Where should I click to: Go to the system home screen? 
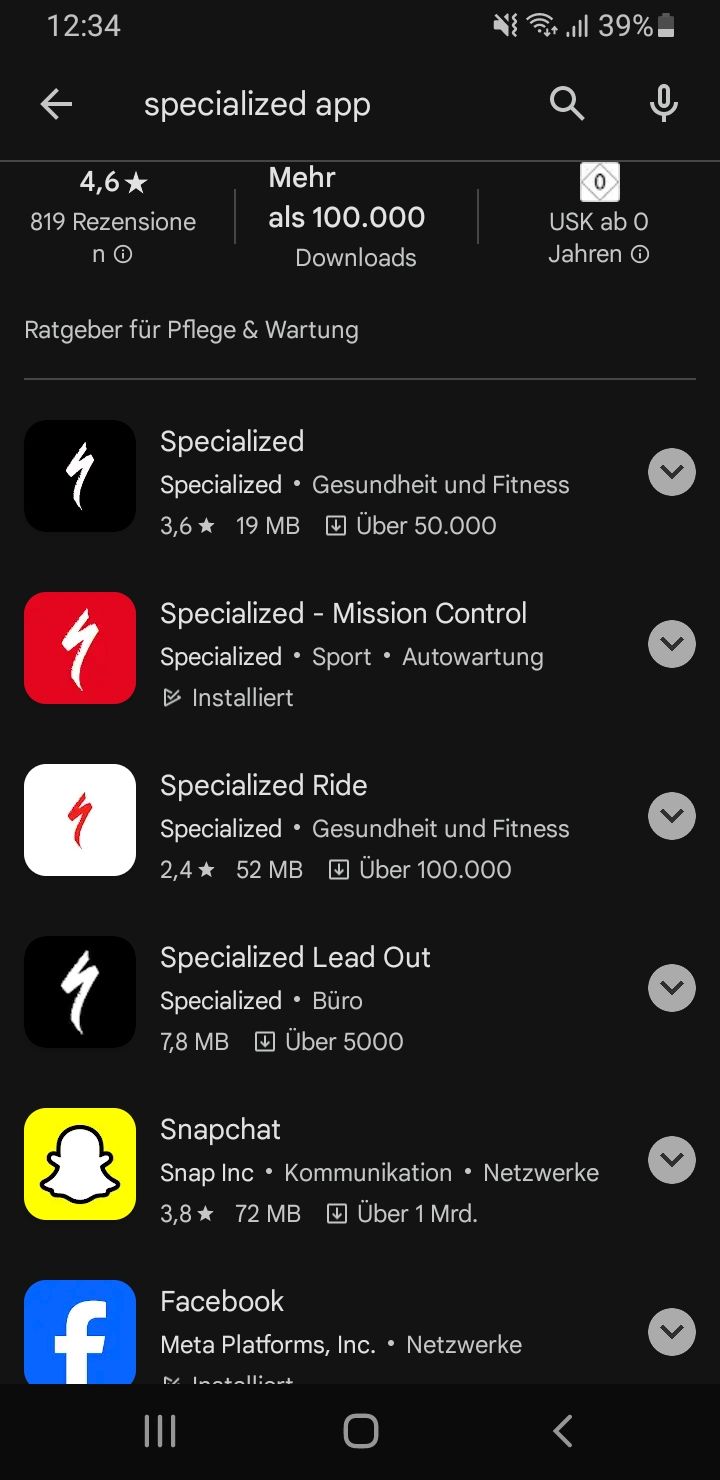(x=360, y=1431)
